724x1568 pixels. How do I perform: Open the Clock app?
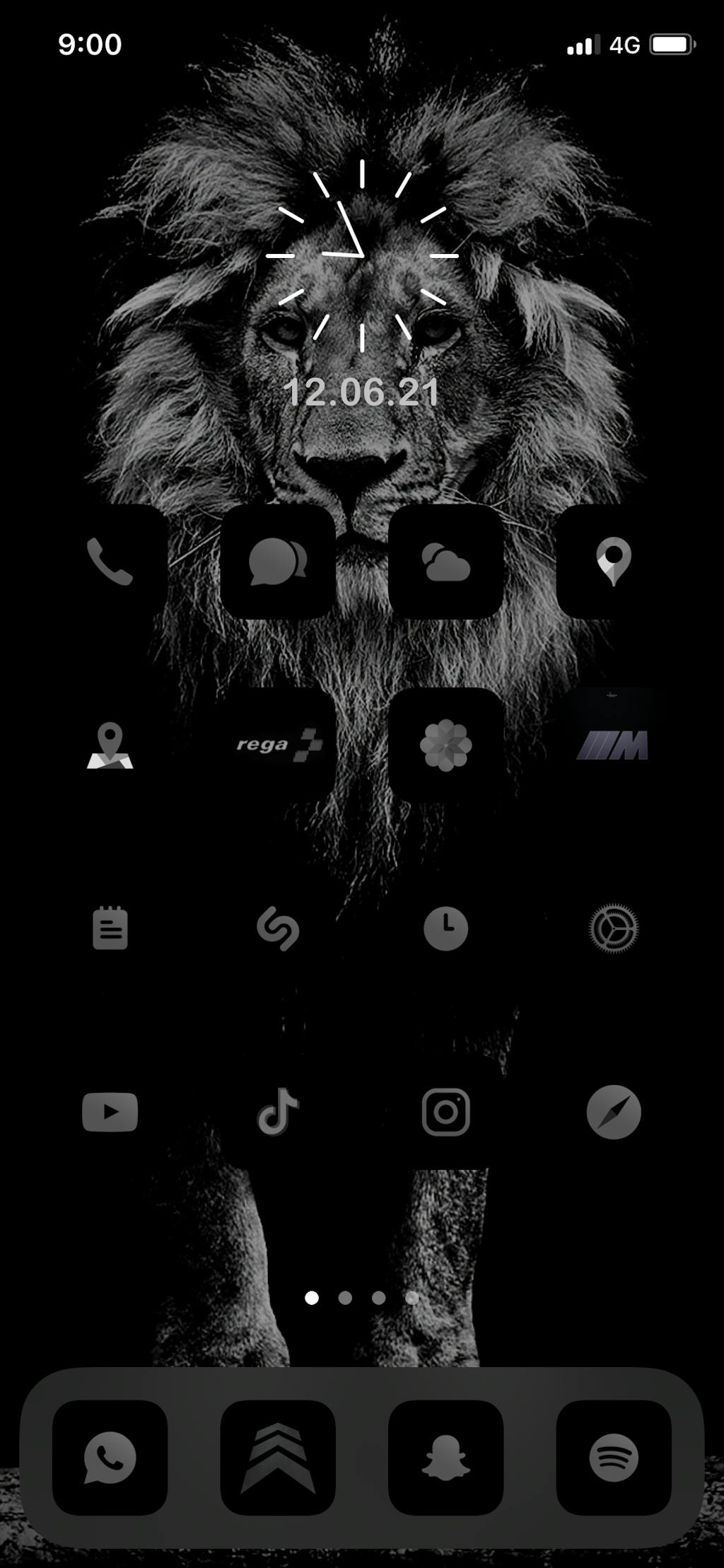(x=445, y=929)
